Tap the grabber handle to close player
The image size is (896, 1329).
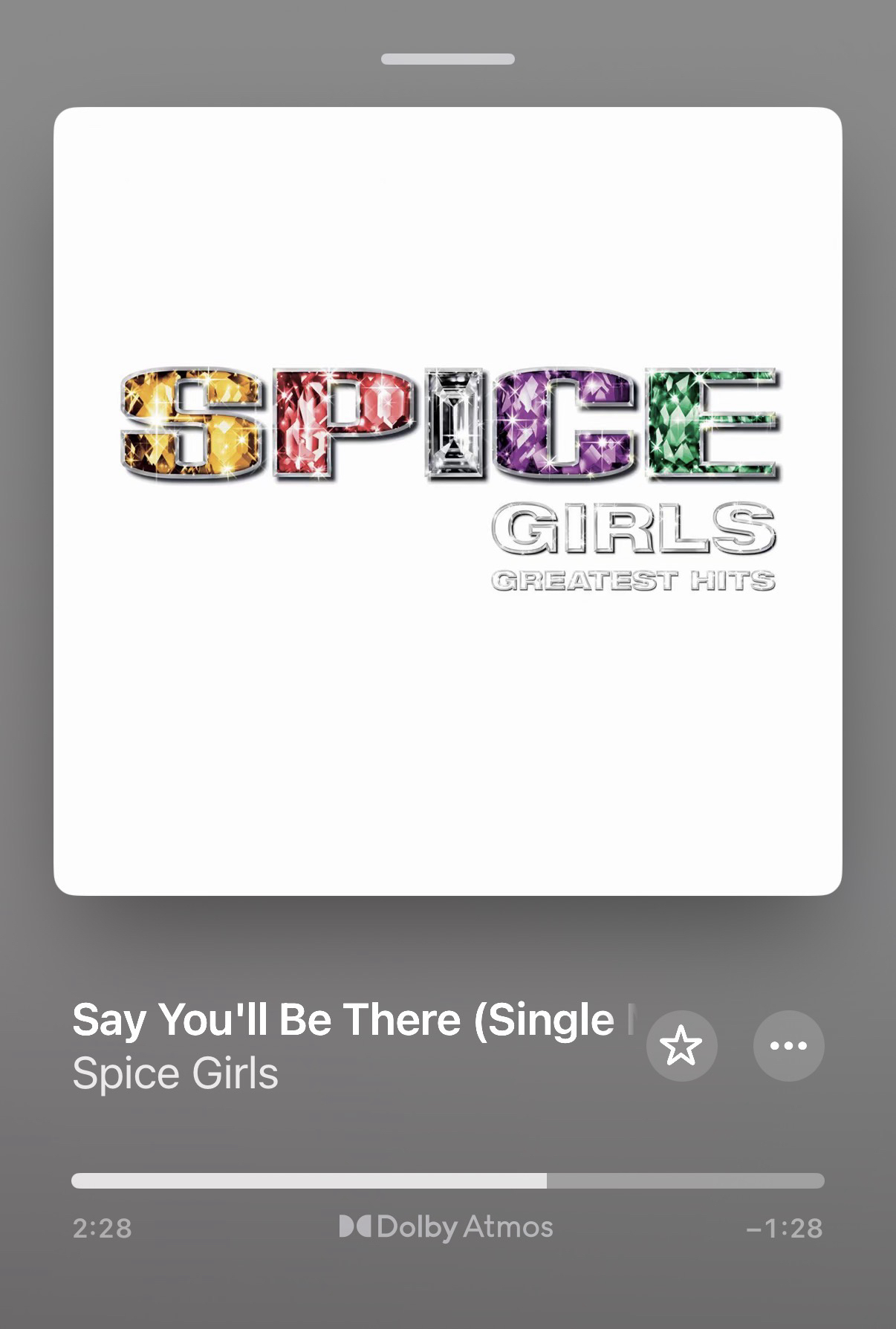[x=447, y=59]
